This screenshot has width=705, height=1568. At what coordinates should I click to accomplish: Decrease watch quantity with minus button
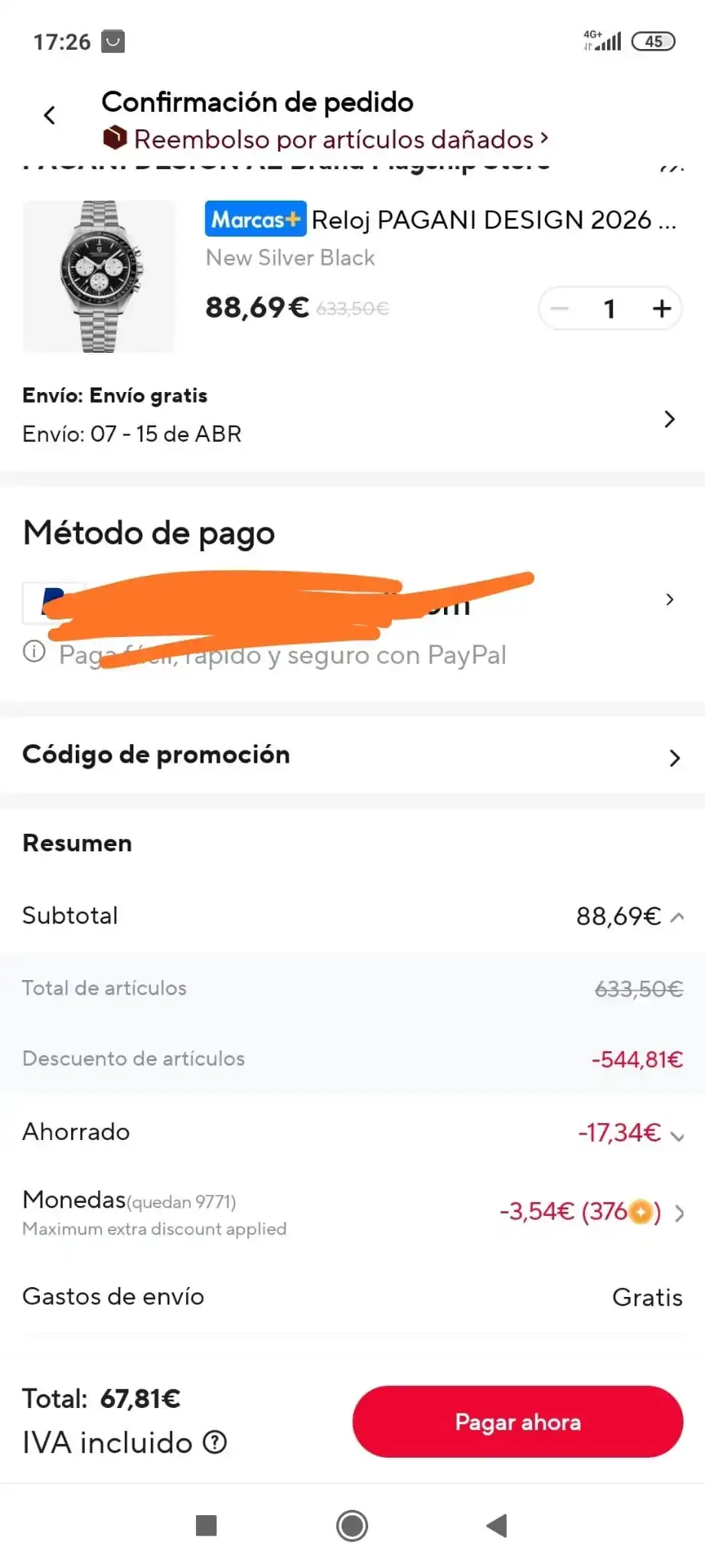pos(560,309)
